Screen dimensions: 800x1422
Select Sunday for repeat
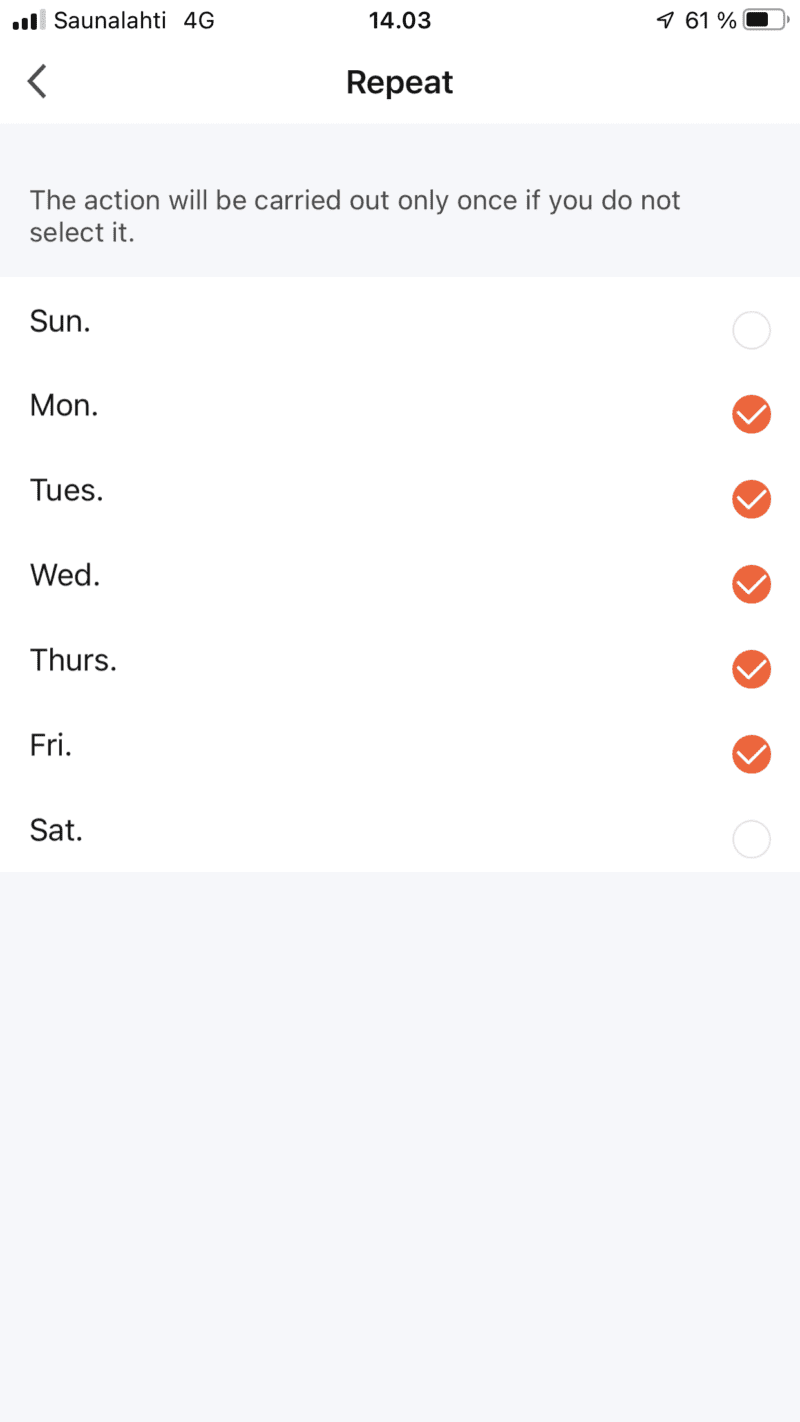click(751, 330)
